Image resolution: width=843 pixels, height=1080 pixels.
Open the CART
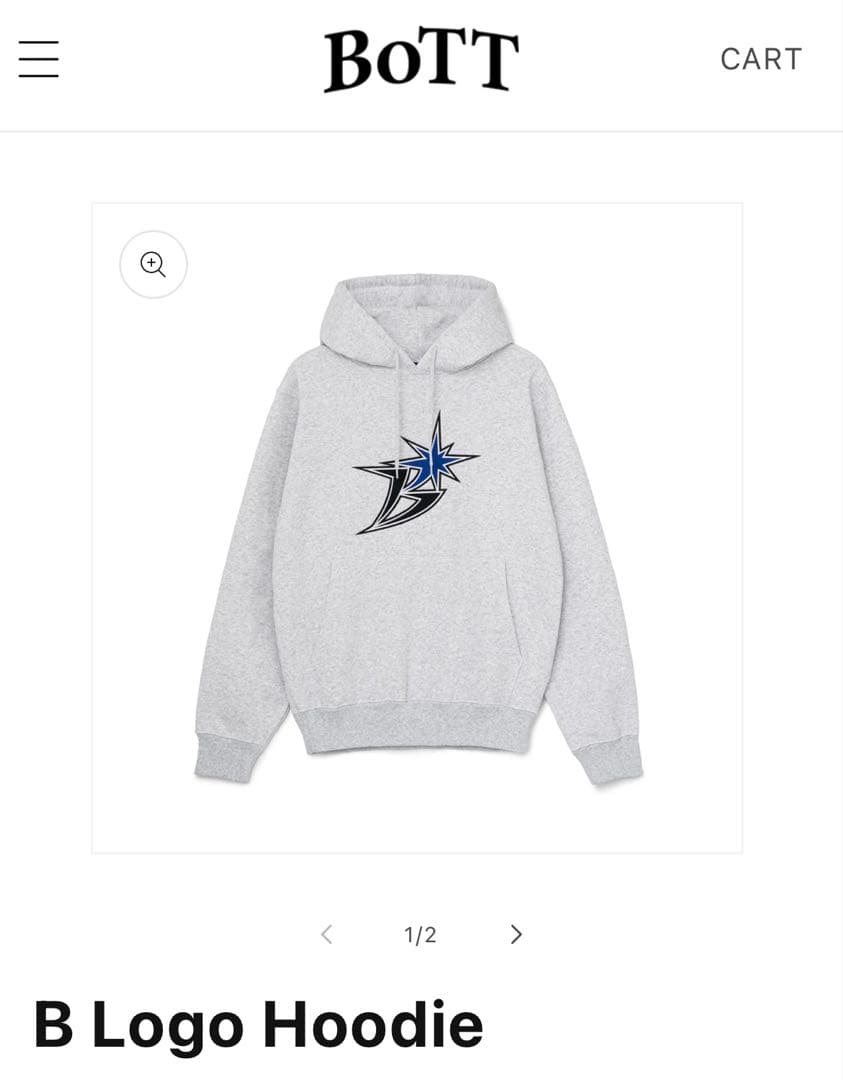coord(761,59)
